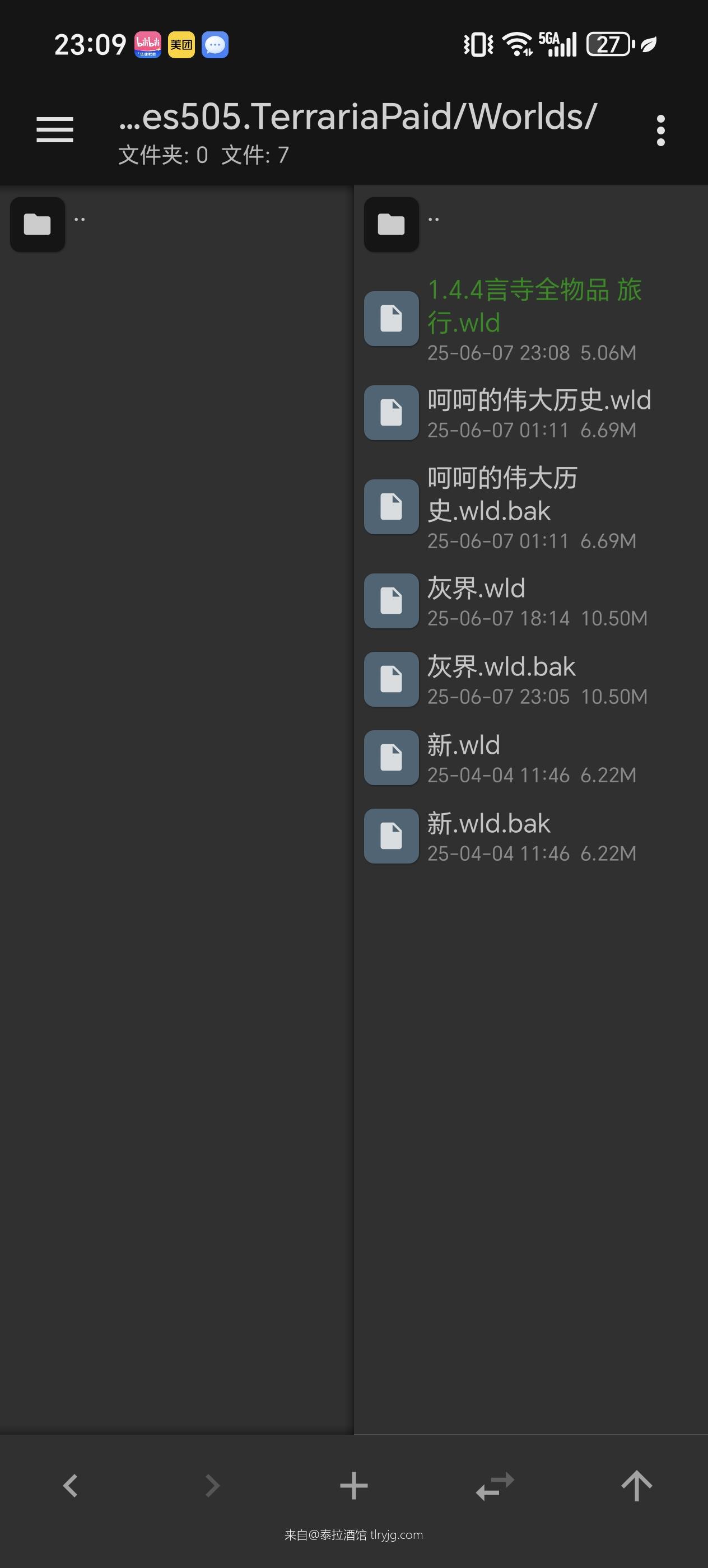Go forward with the right chevron
Screen dimensions: 708x1568
click(x=212, y=1486)
